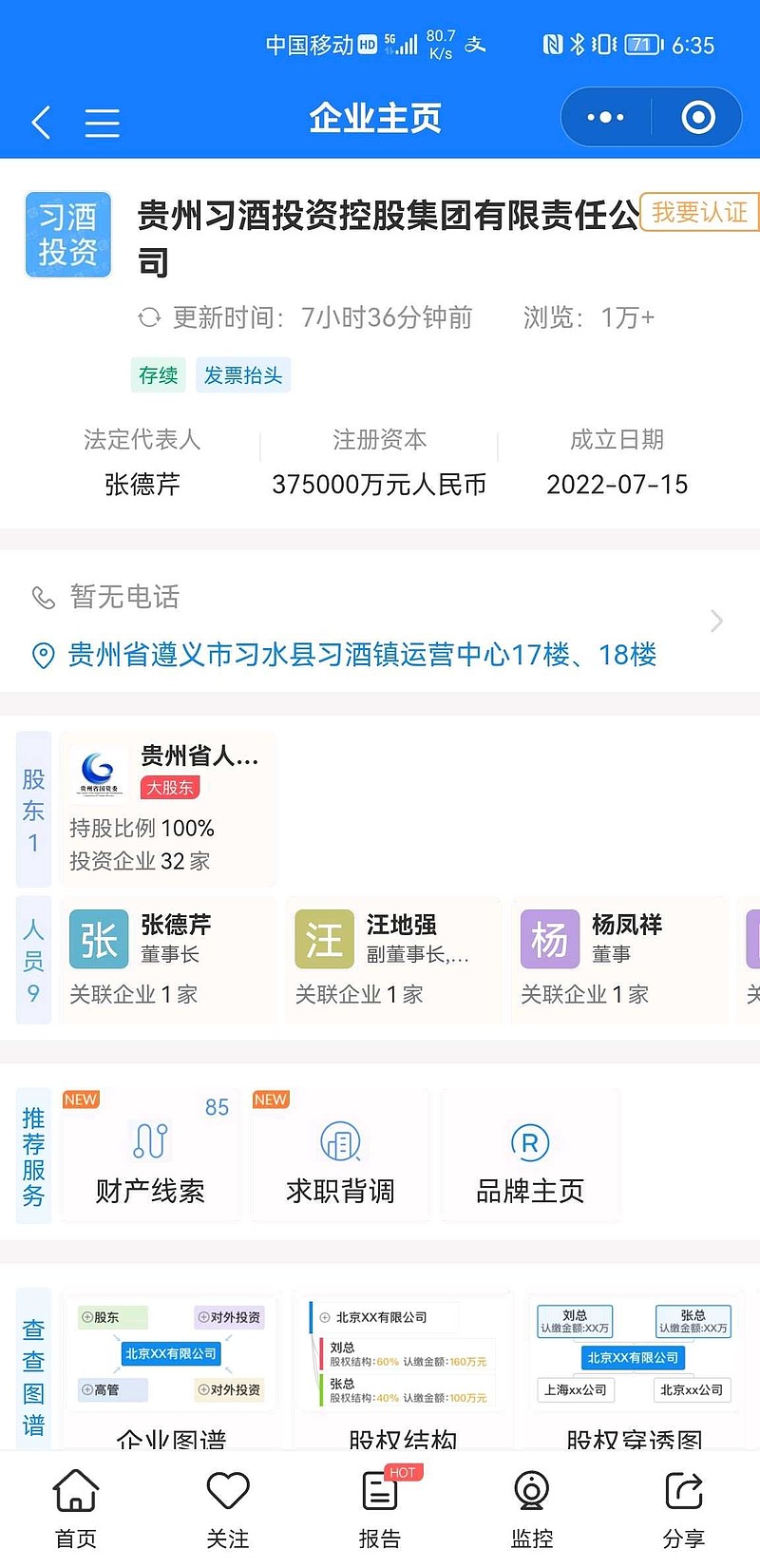The image size is (760, 1568).
Task: Tap the location pin icon beside the address
Action: coord(42,657)
